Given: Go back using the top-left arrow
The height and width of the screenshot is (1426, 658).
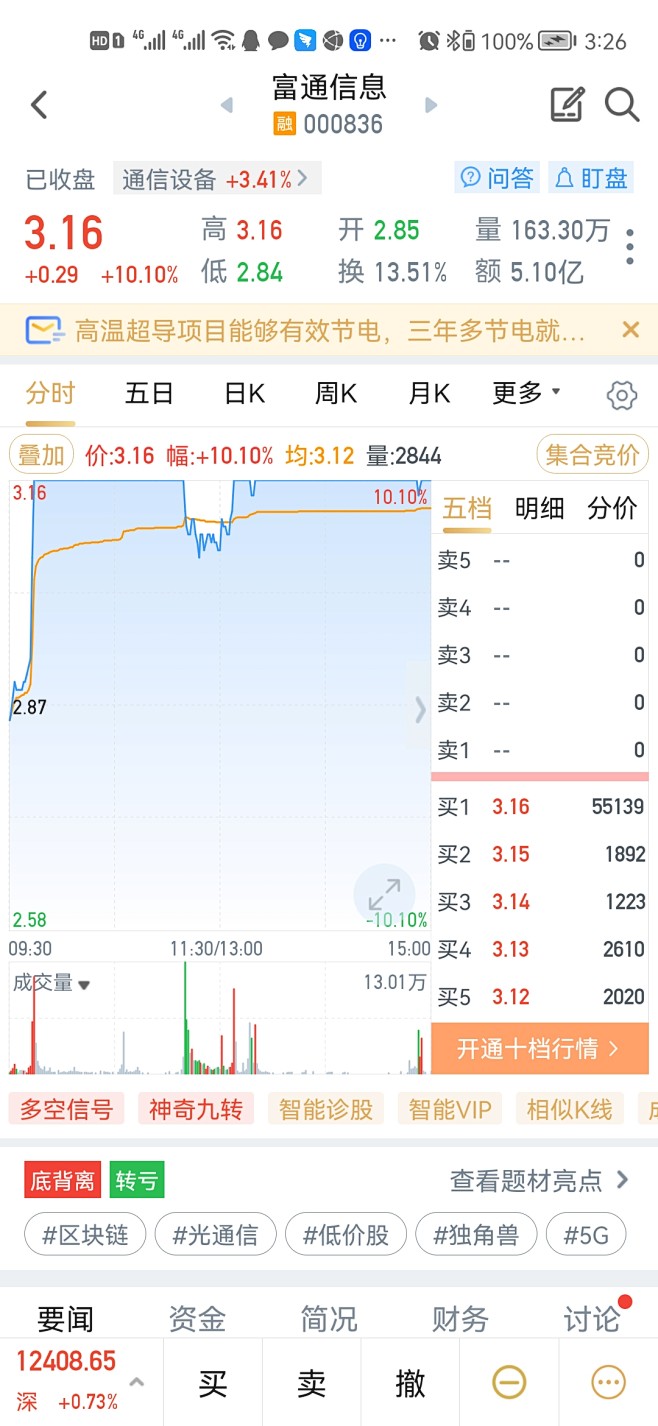Looking at the screenshot, I should (39, 104).
